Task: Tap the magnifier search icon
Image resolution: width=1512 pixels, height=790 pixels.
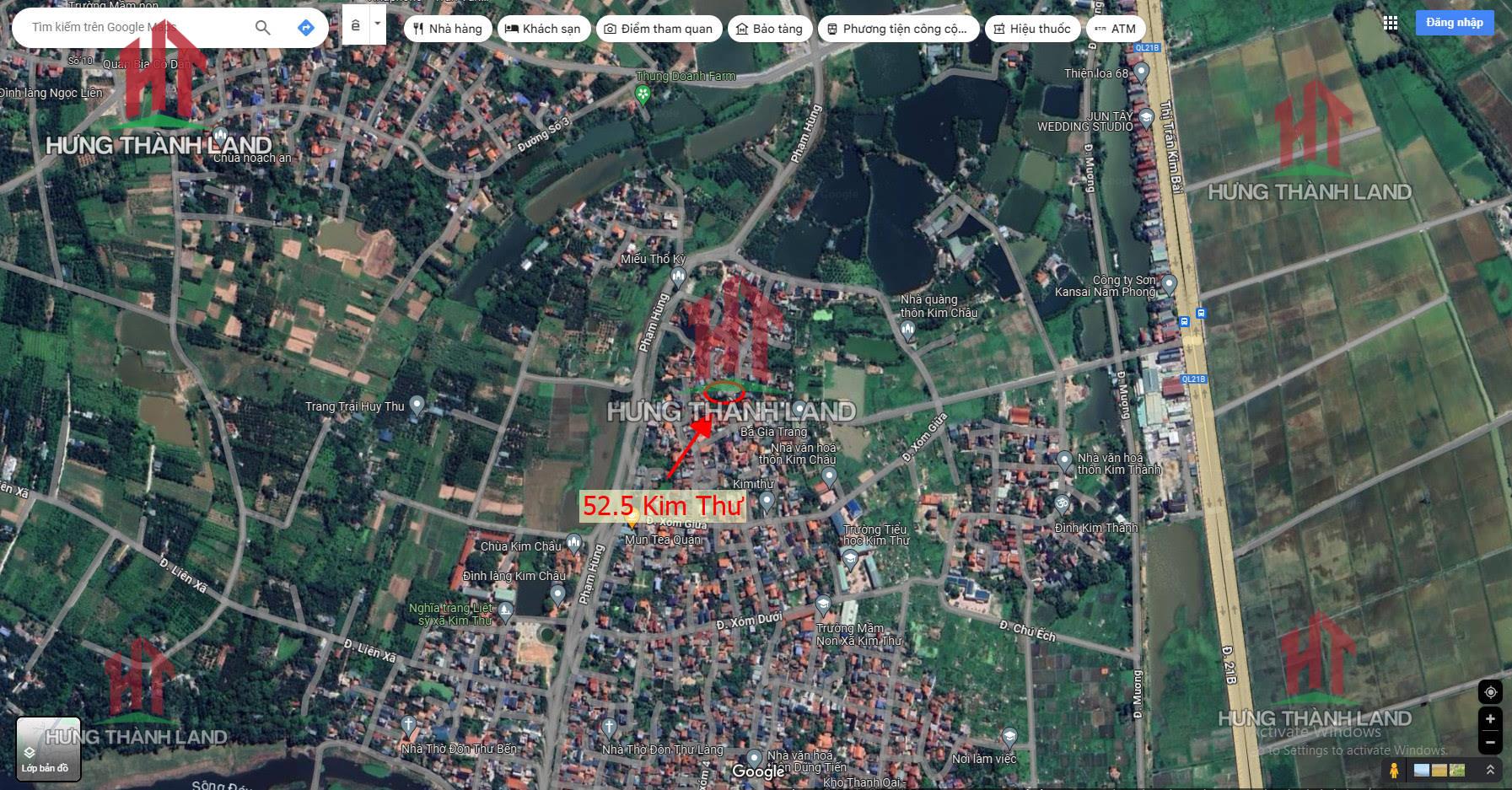Action: tap(263, 28)
